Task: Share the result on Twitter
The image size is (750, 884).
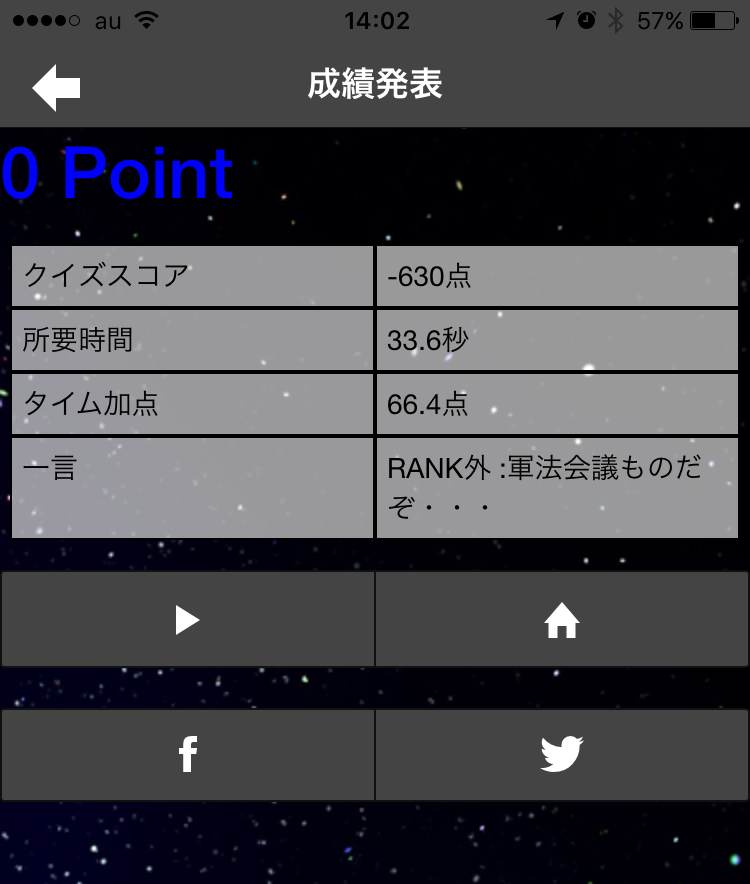Action: pos(562,755)
